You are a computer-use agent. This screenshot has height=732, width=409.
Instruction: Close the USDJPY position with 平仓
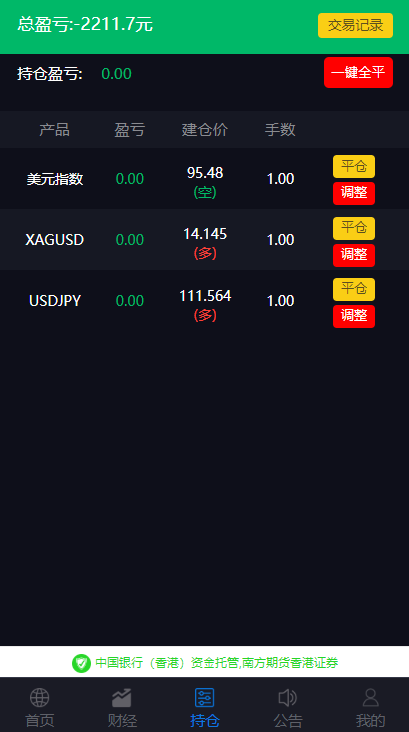point(354,289)
